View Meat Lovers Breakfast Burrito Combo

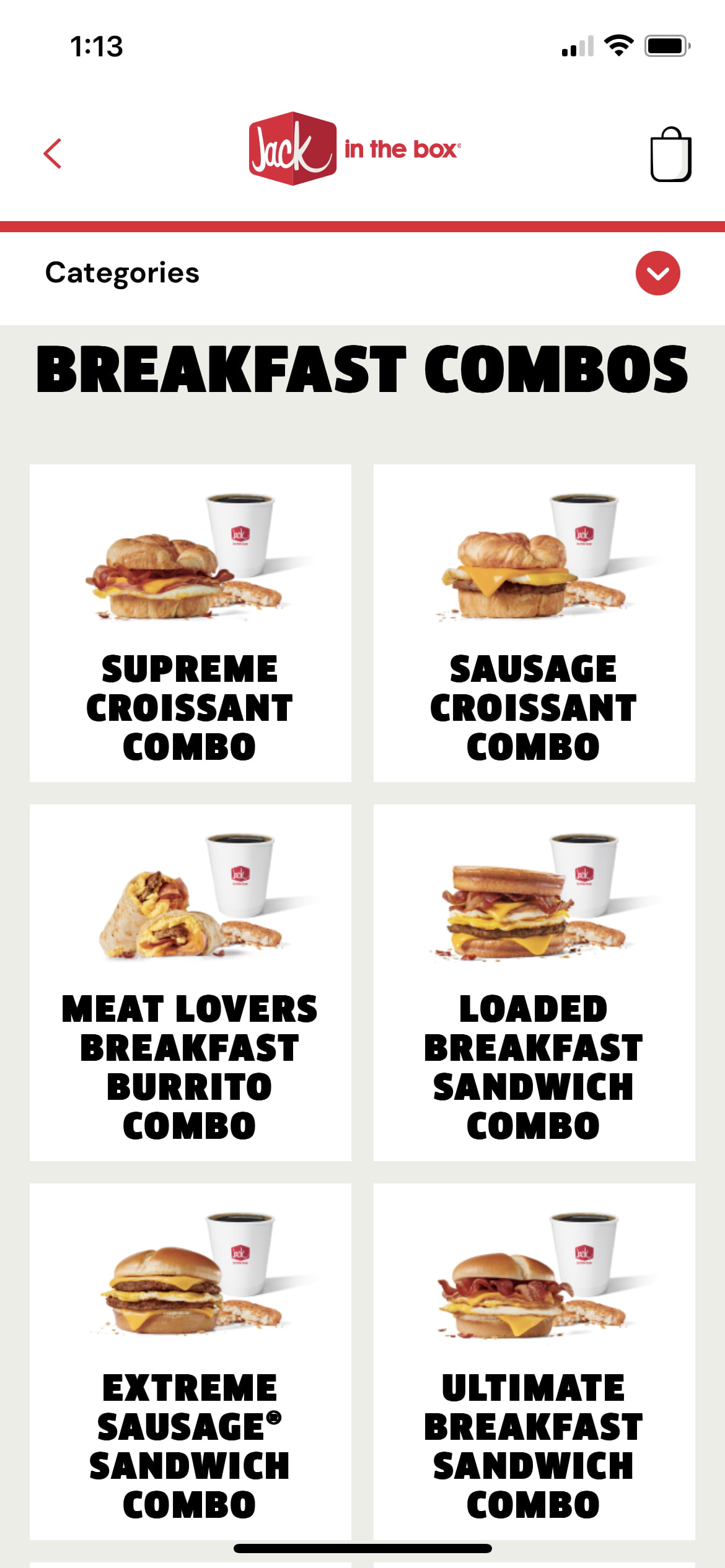point(190,983)
